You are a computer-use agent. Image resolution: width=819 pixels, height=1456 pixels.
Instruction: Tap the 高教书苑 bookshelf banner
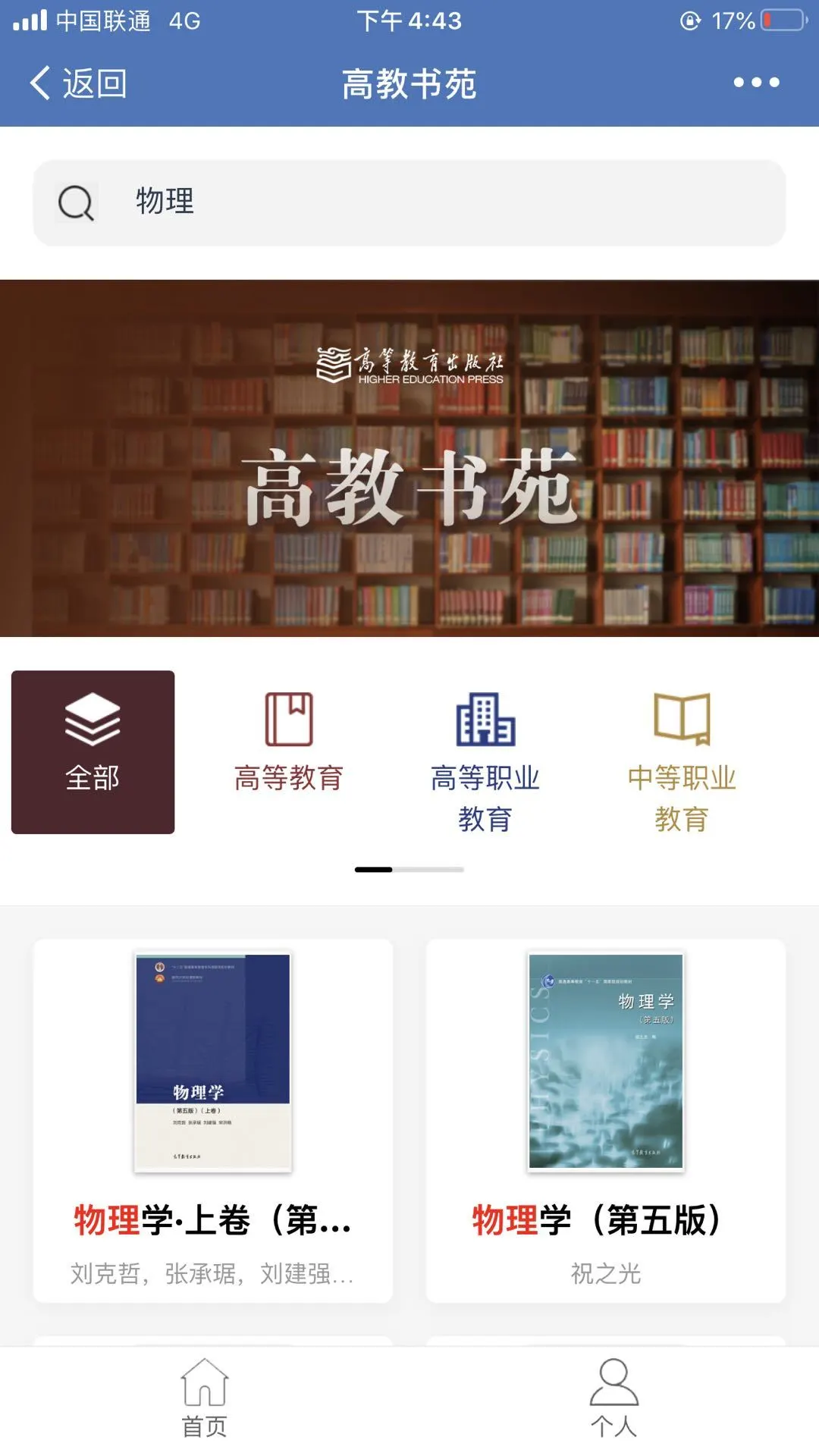[x=409, y=458]
